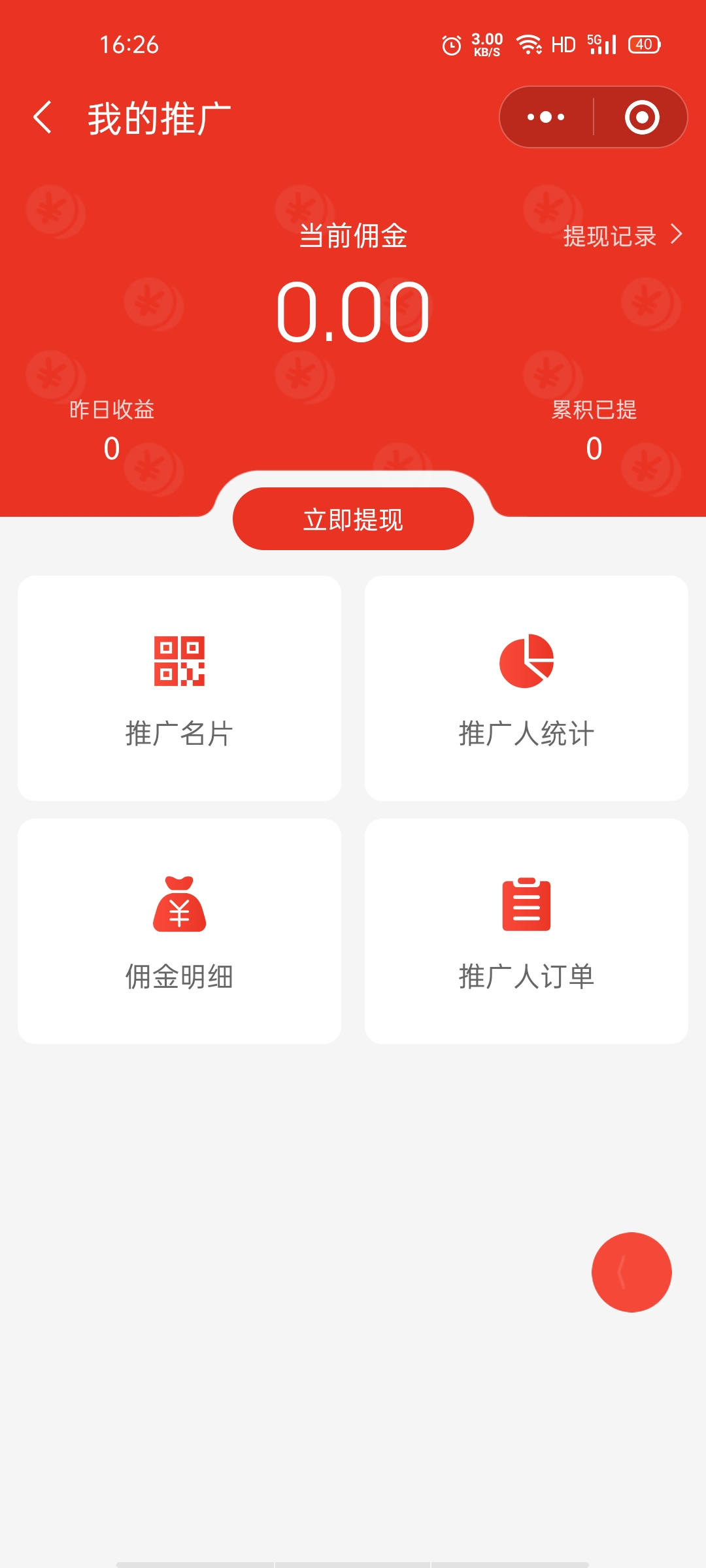Tap the 立即提现 button
The height and width of the screenshot is (1568, 706).
tap(353, 519)
